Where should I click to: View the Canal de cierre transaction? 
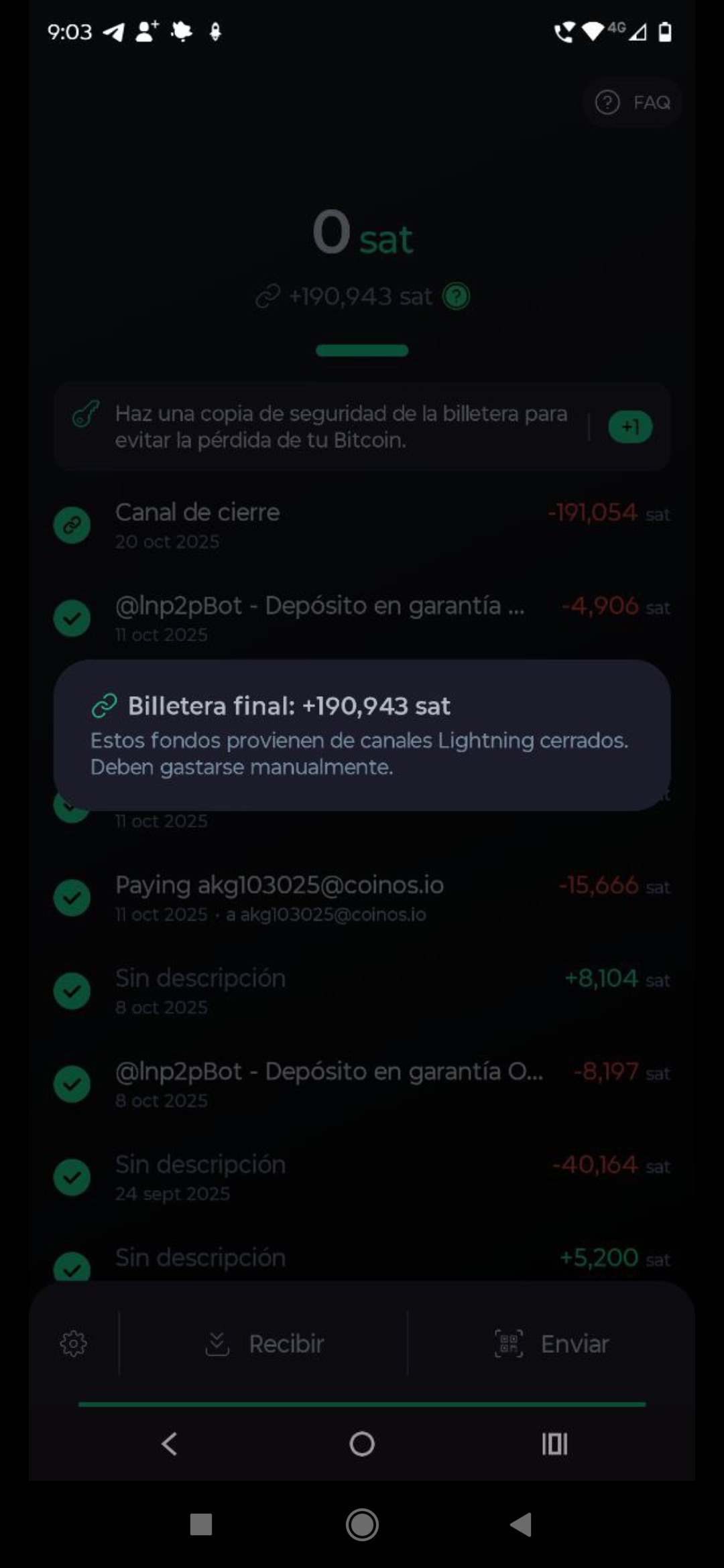[x=362, y=525]
